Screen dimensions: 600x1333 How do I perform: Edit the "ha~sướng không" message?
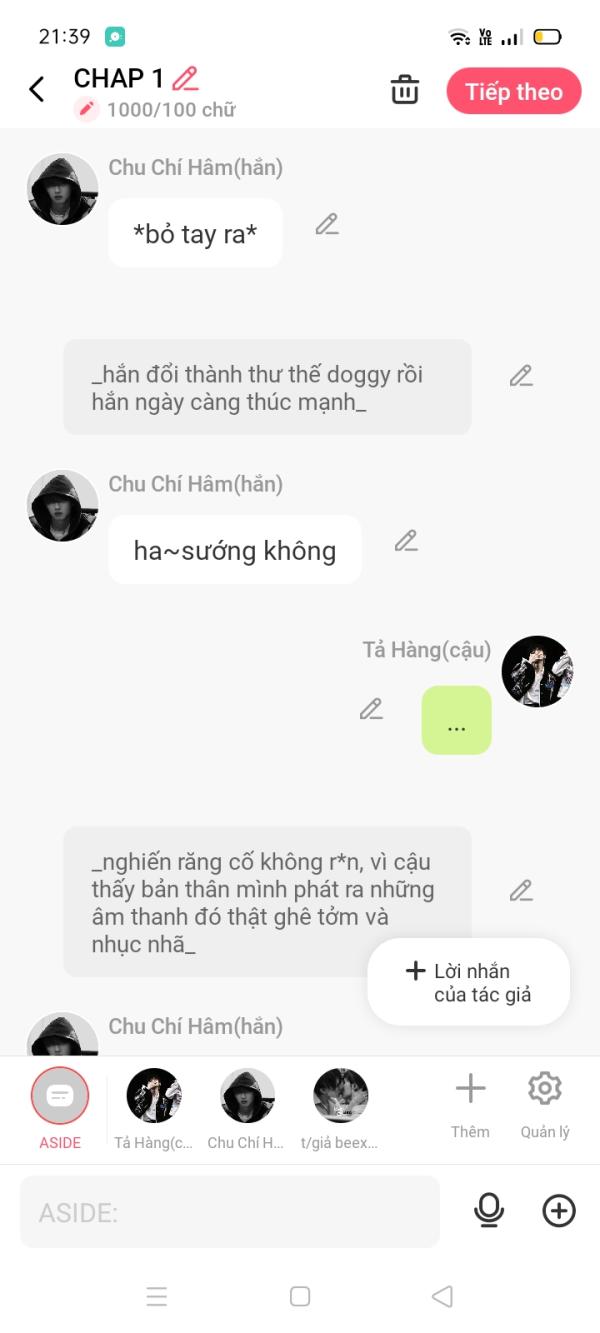(x=406, y=541)
